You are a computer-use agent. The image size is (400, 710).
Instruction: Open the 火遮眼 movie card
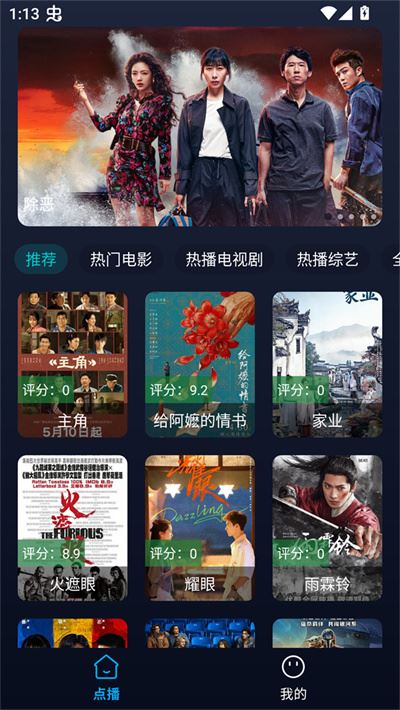[72, 528]
